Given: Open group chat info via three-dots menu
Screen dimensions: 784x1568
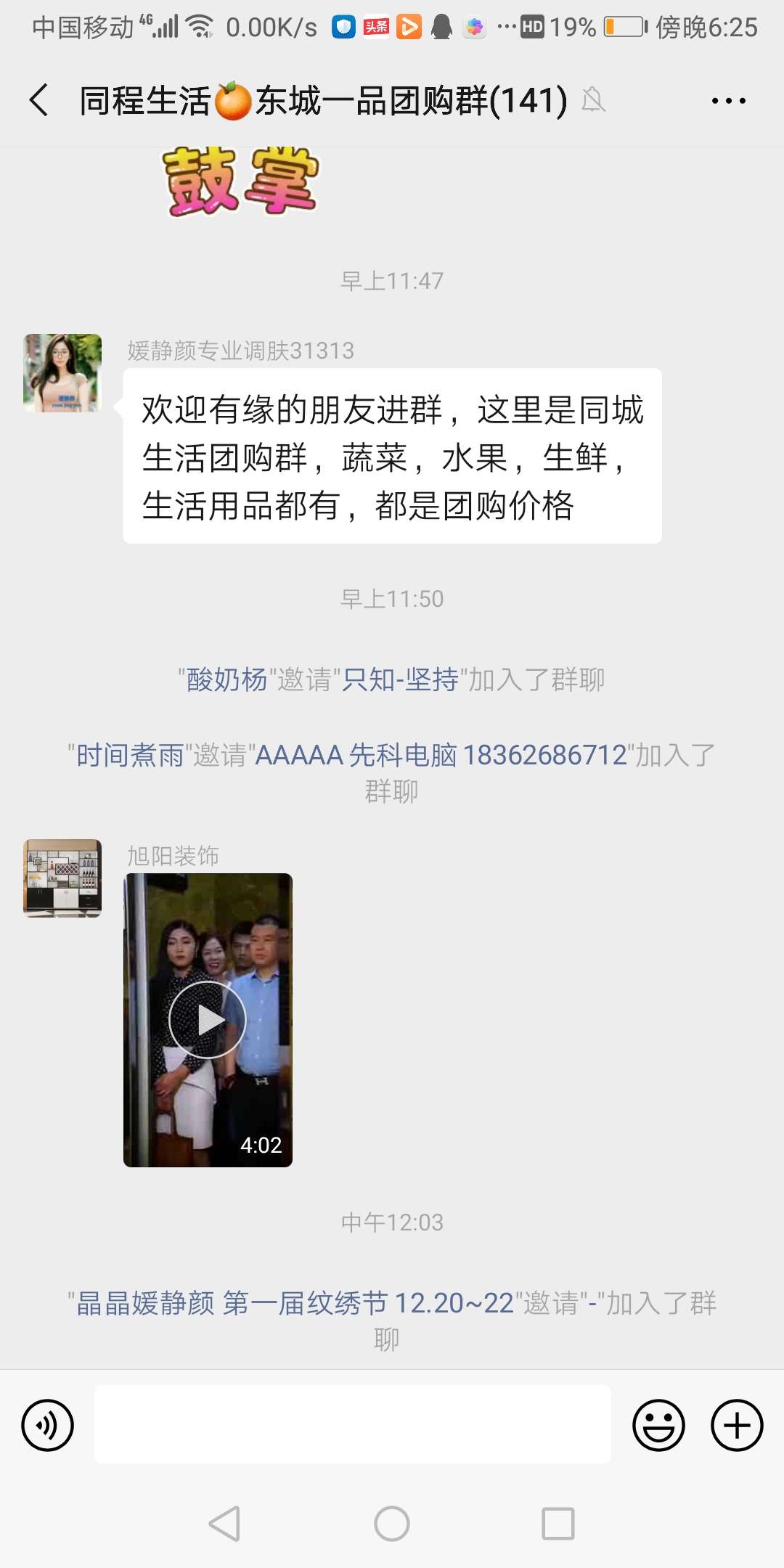Looking at the screenshot, I should (728, 101).
